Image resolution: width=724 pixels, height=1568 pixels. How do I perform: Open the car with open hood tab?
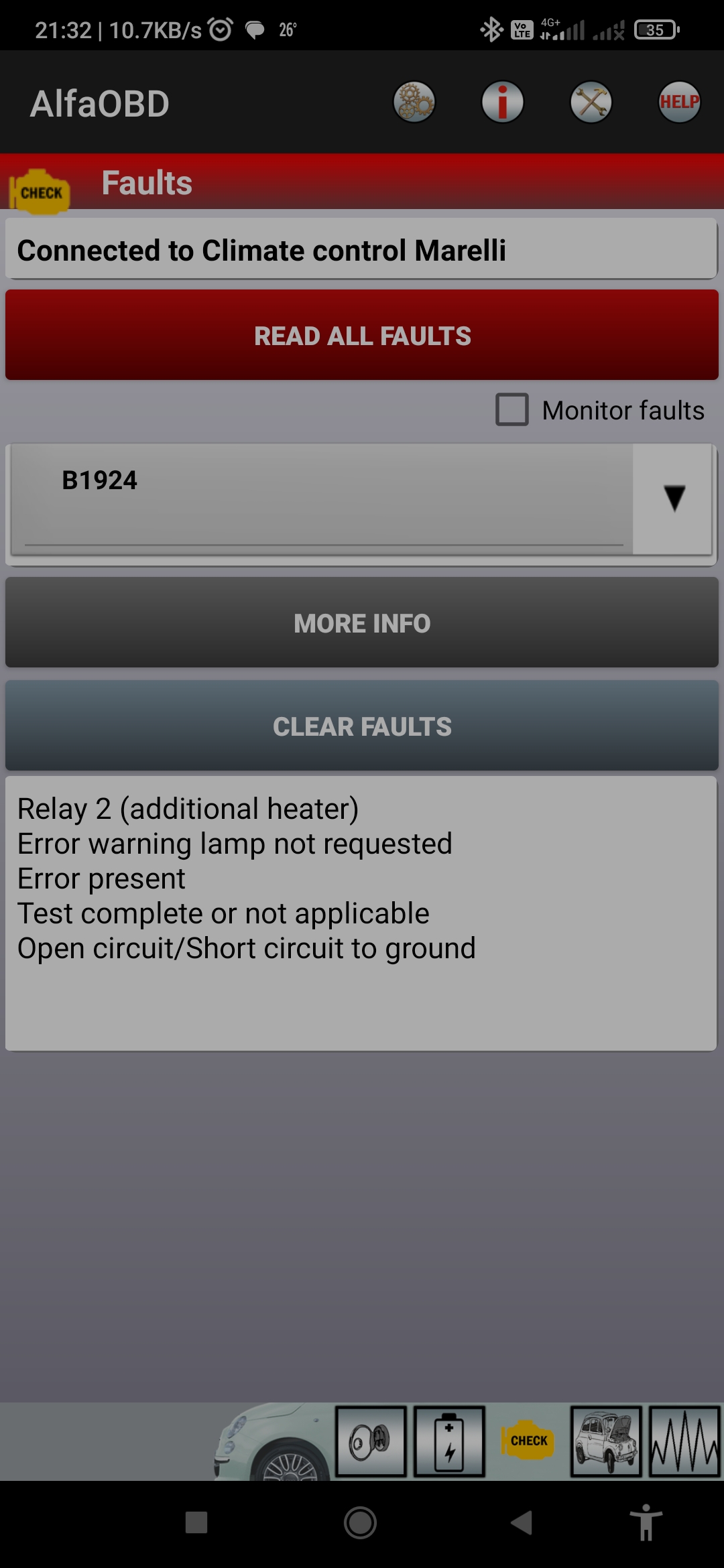coord(606,1441)
